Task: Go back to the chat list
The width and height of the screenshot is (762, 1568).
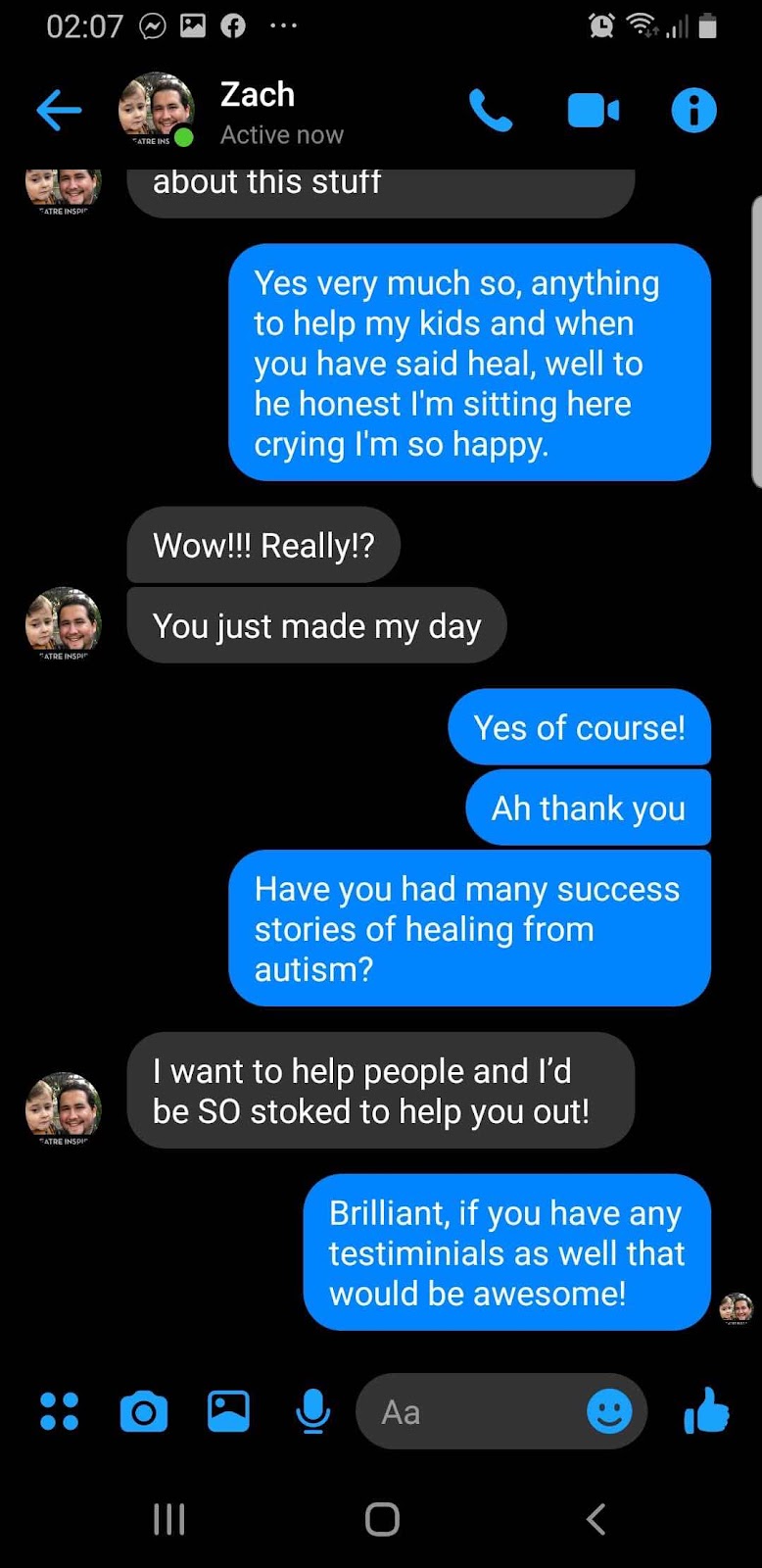Action: click(59, 110)
